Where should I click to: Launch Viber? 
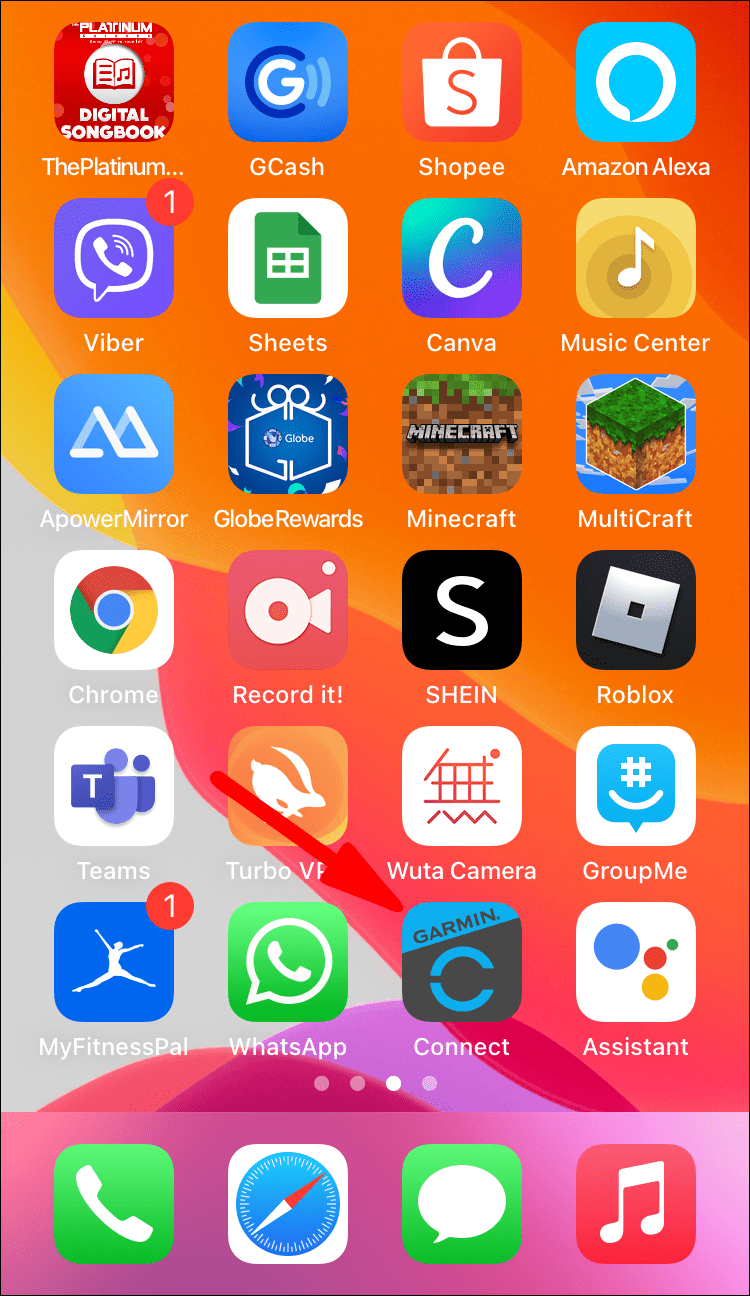(x=114, y=258)
